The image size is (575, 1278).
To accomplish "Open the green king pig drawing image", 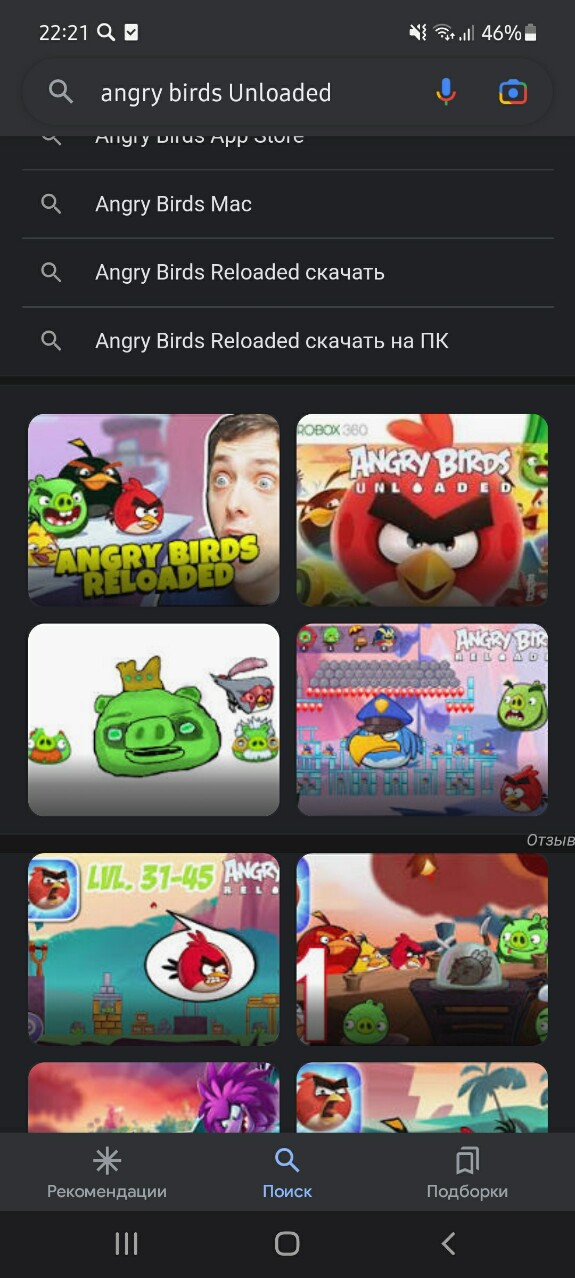I will [x=153, y=720].
